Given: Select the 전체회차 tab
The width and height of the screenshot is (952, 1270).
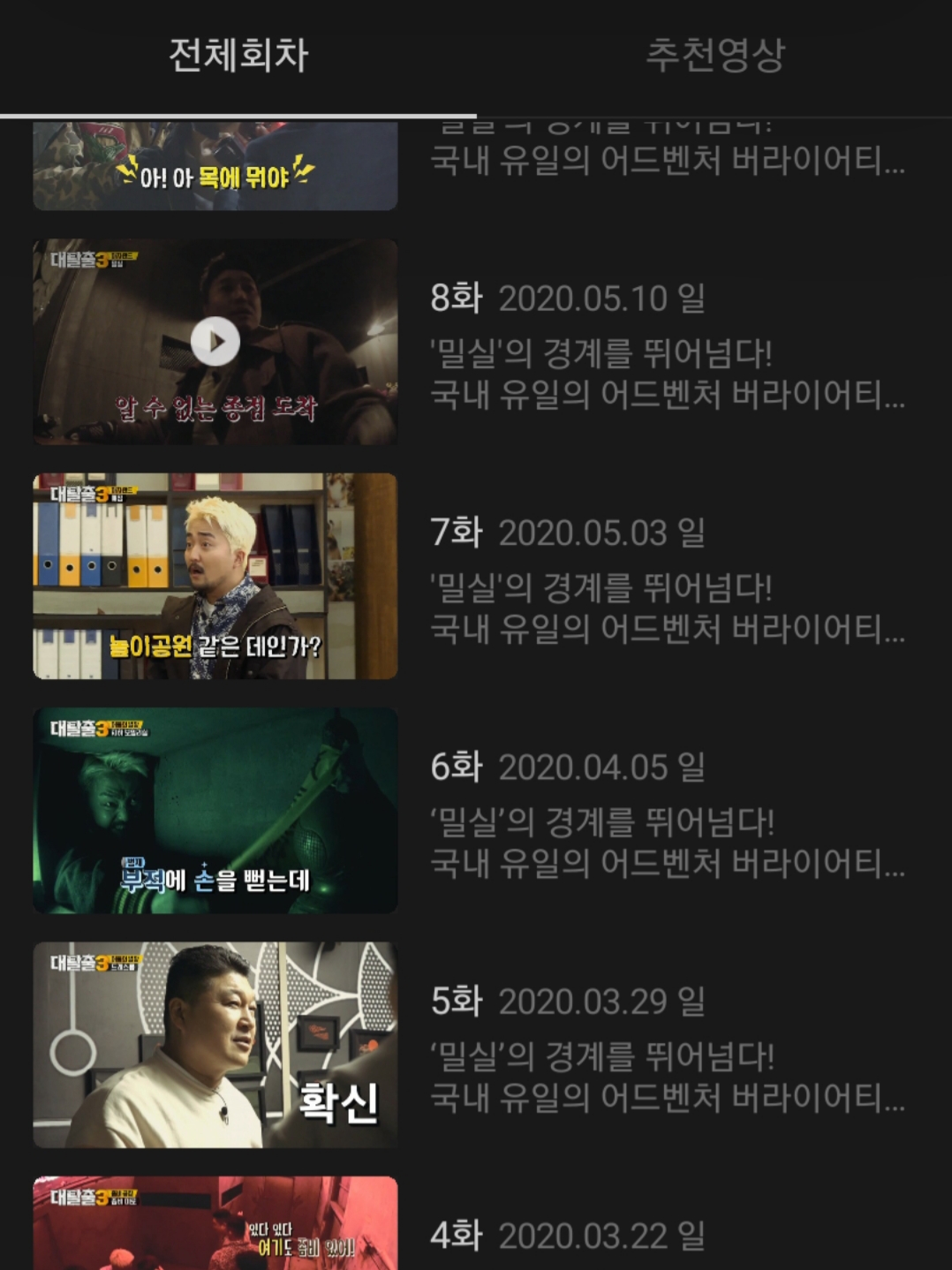Looking at the screenshot, I should pyautogui.click(x=238, y=56).
